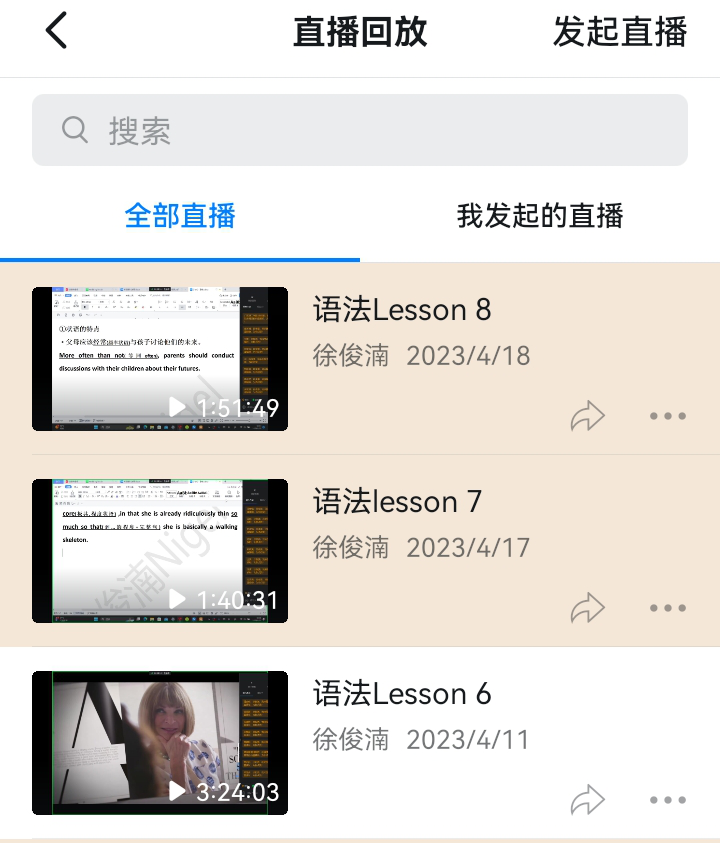This screenshot has height=843, width=720.
Task: Share the 语法lesson 7 replay
Action: click(x=588, y=608)
